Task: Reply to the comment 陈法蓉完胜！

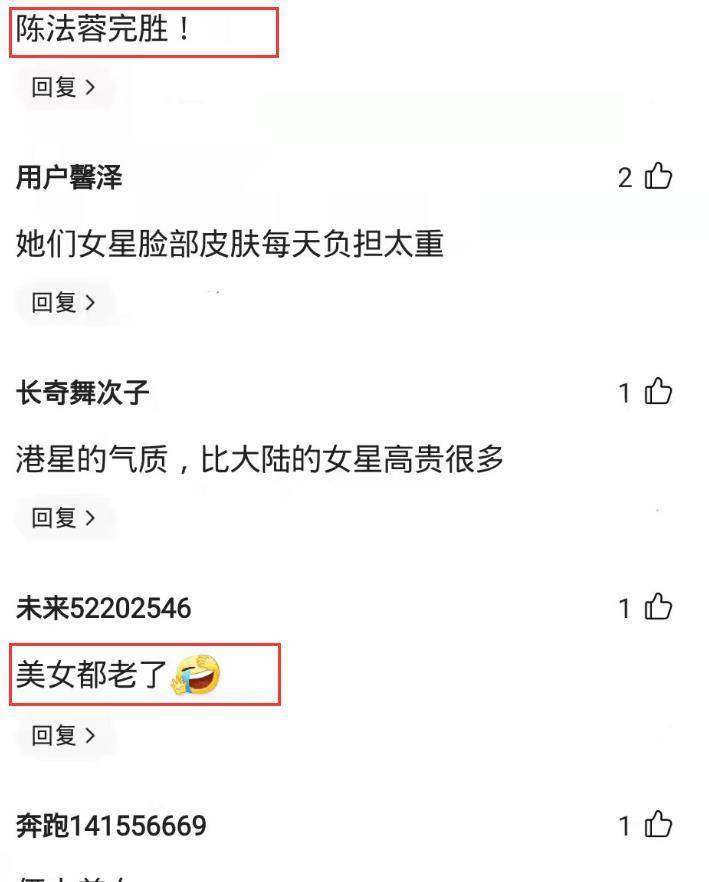Action: point(64,87)
